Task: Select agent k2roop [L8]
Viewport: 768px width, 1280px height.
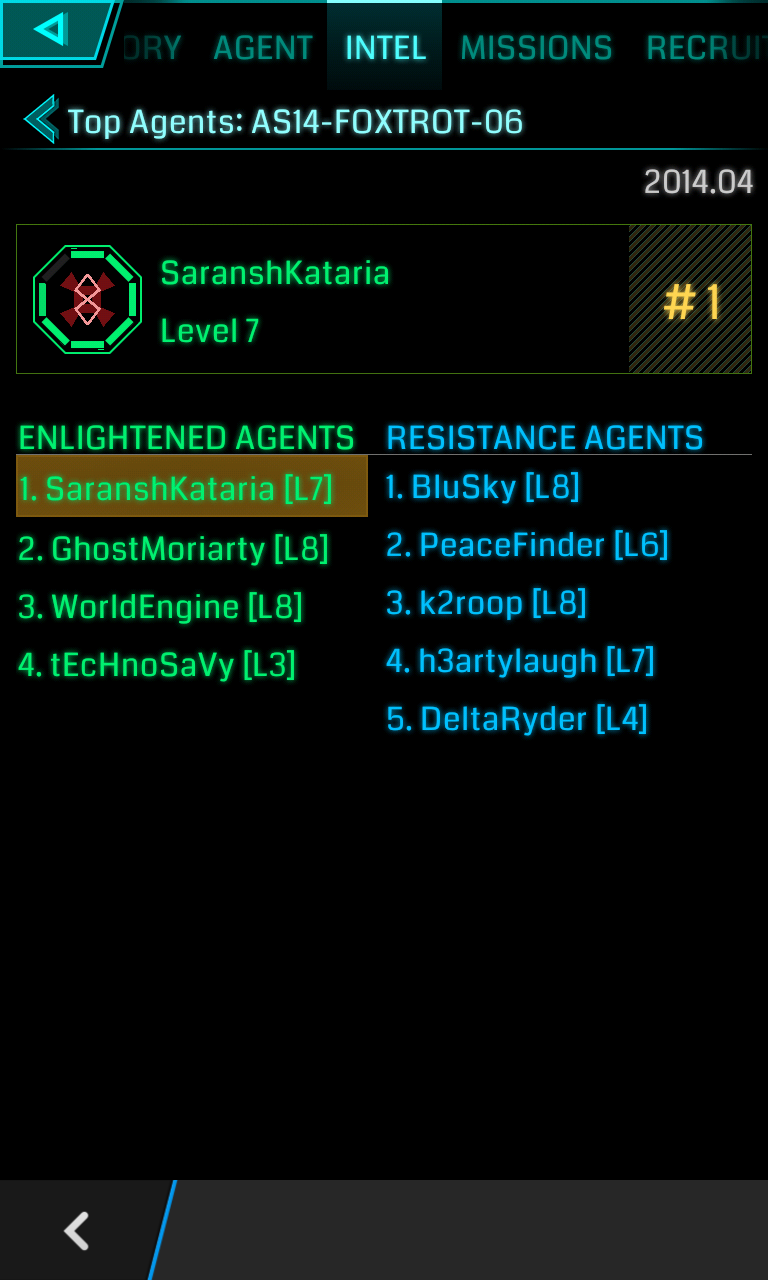Action: click(486, 603)
